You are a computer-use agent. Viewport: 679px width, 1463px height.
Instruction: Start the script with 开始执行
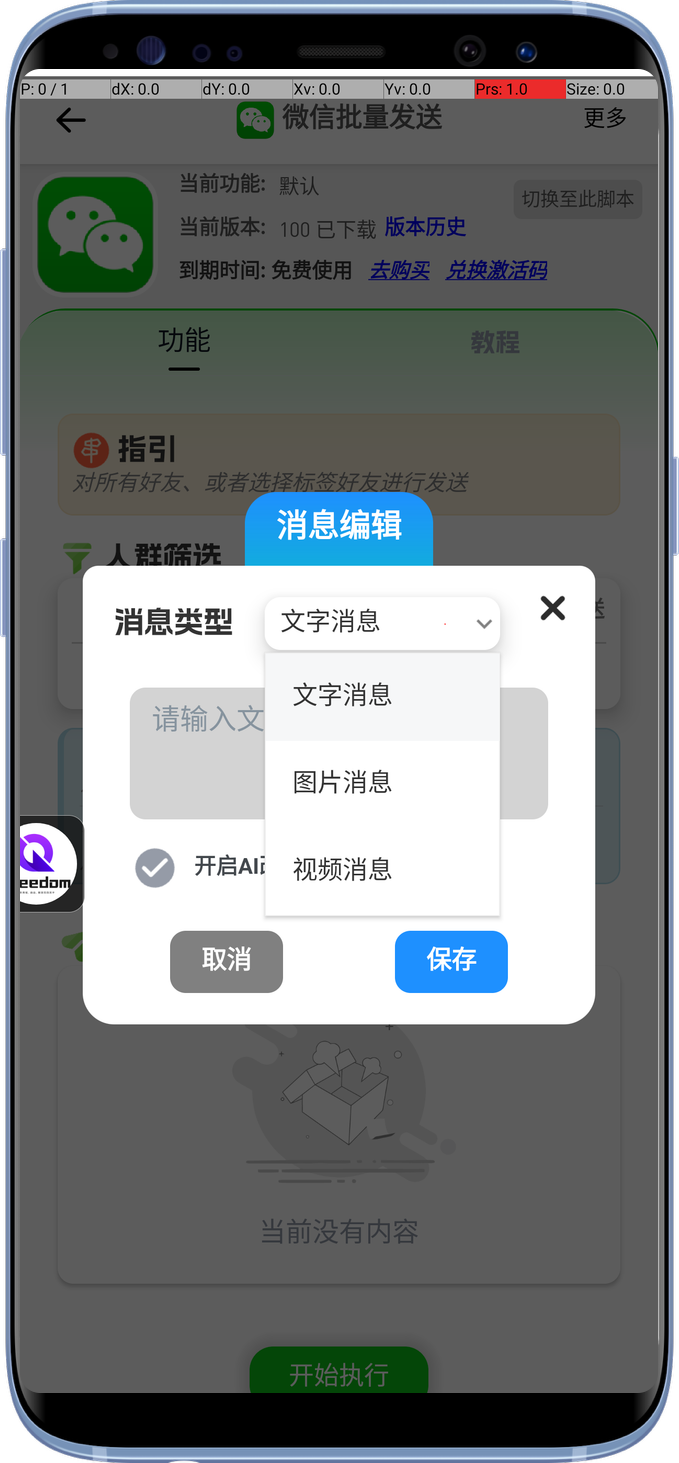[338, 1373]
